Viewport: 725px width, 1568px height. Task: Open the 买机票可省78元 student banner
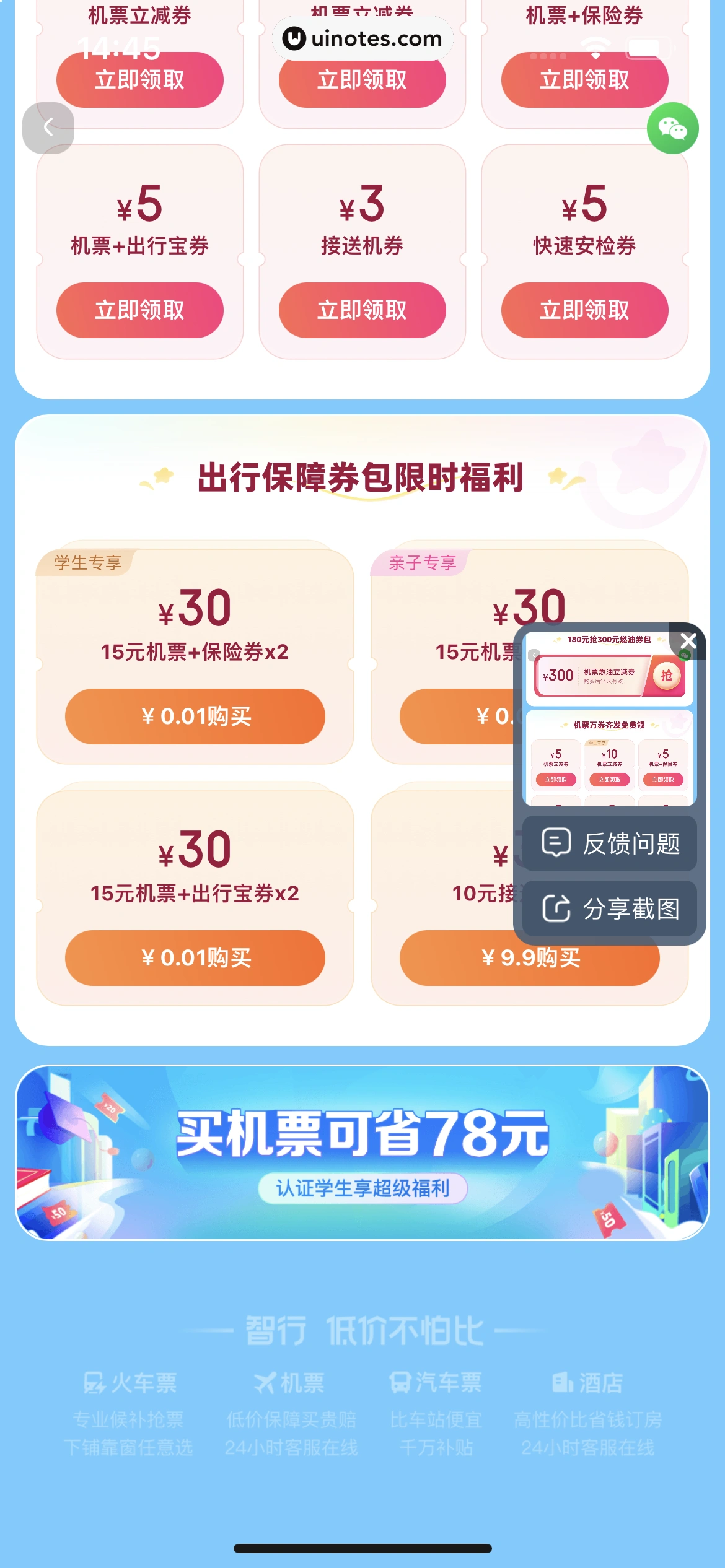point(362,1152)
